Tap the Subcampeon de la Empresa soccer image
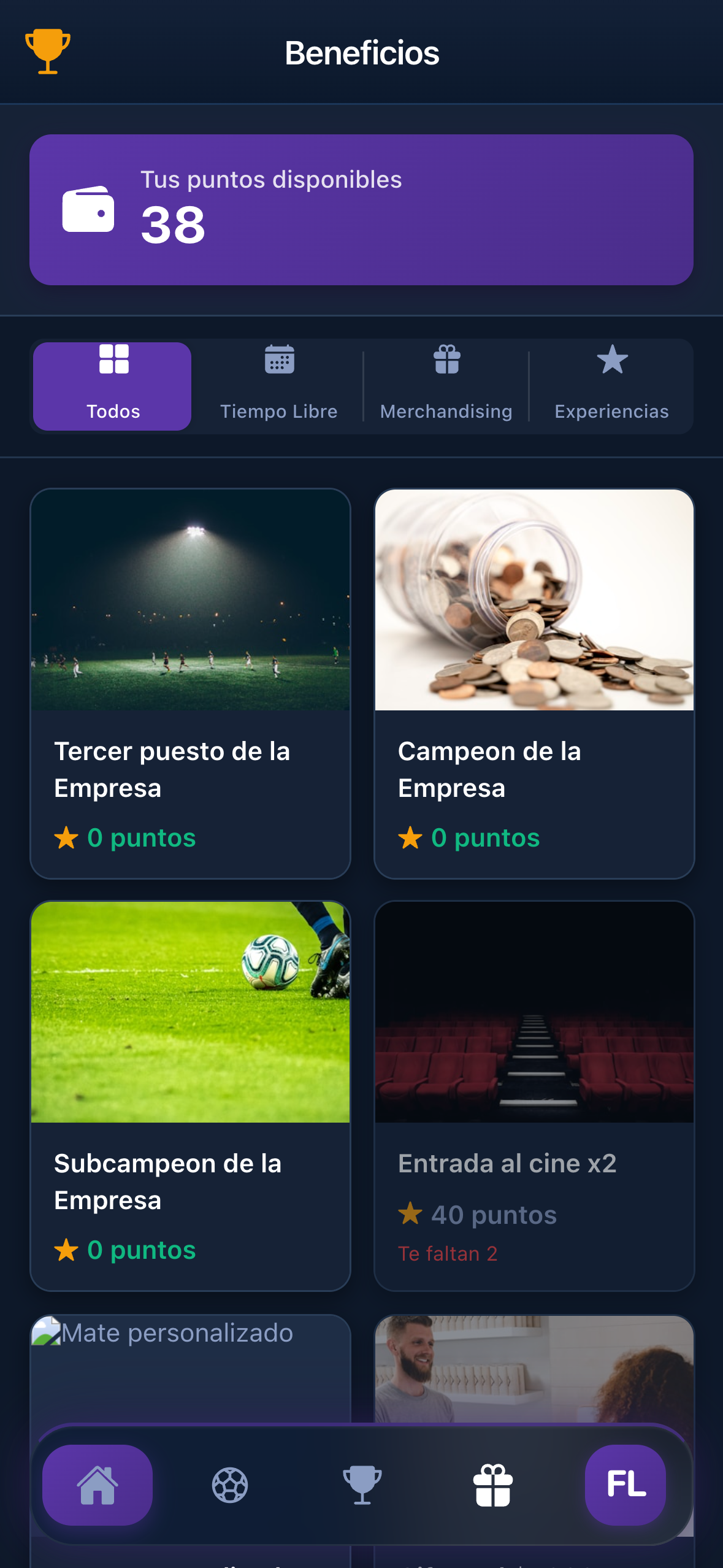Viewport: 723px width, 1568px height. tap(189, 1012)
